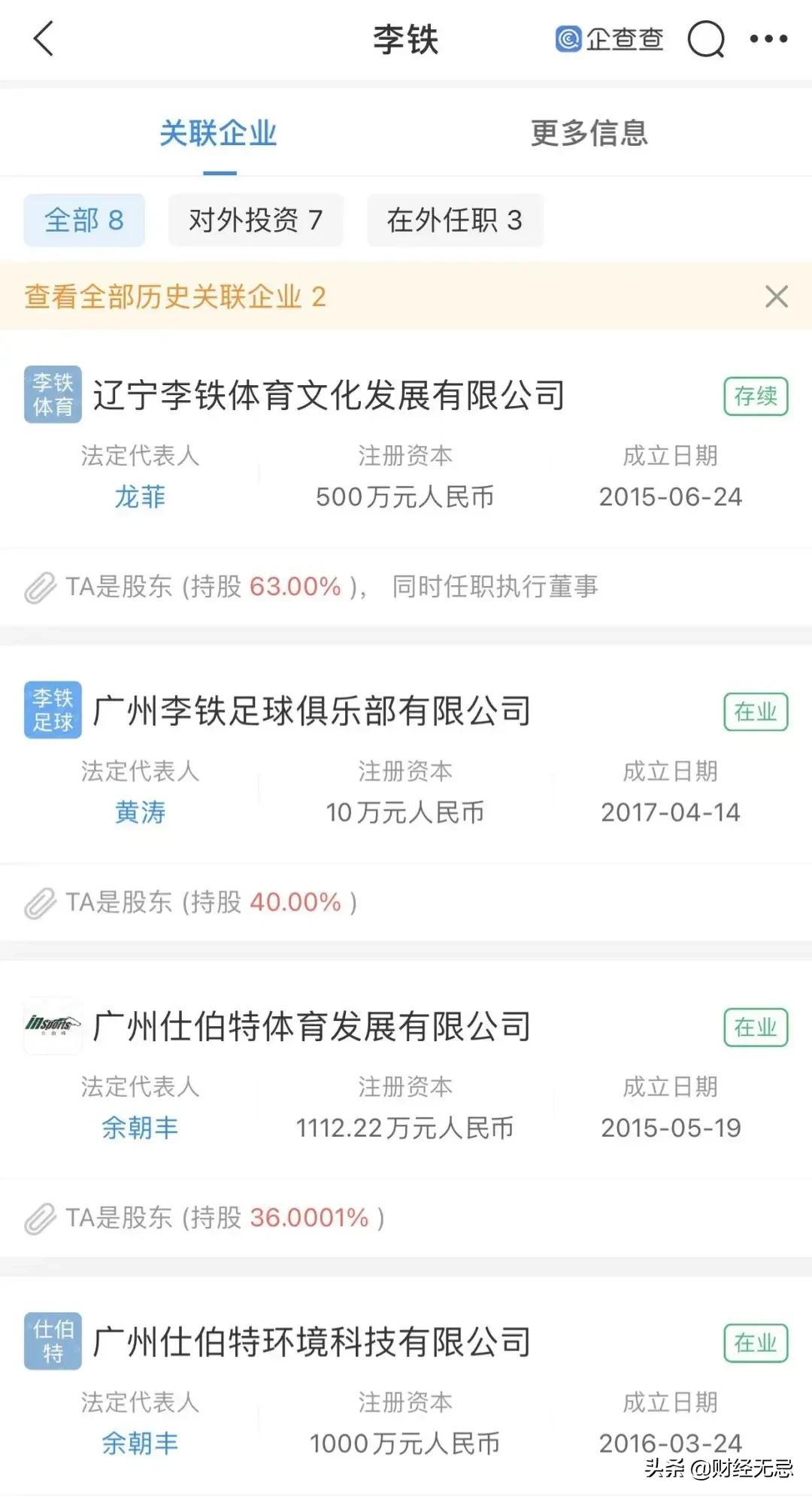Open 广州李铁足球俱乐部有限公司 company card
The image size is (812, 1497).
click(x=311, y=712)
